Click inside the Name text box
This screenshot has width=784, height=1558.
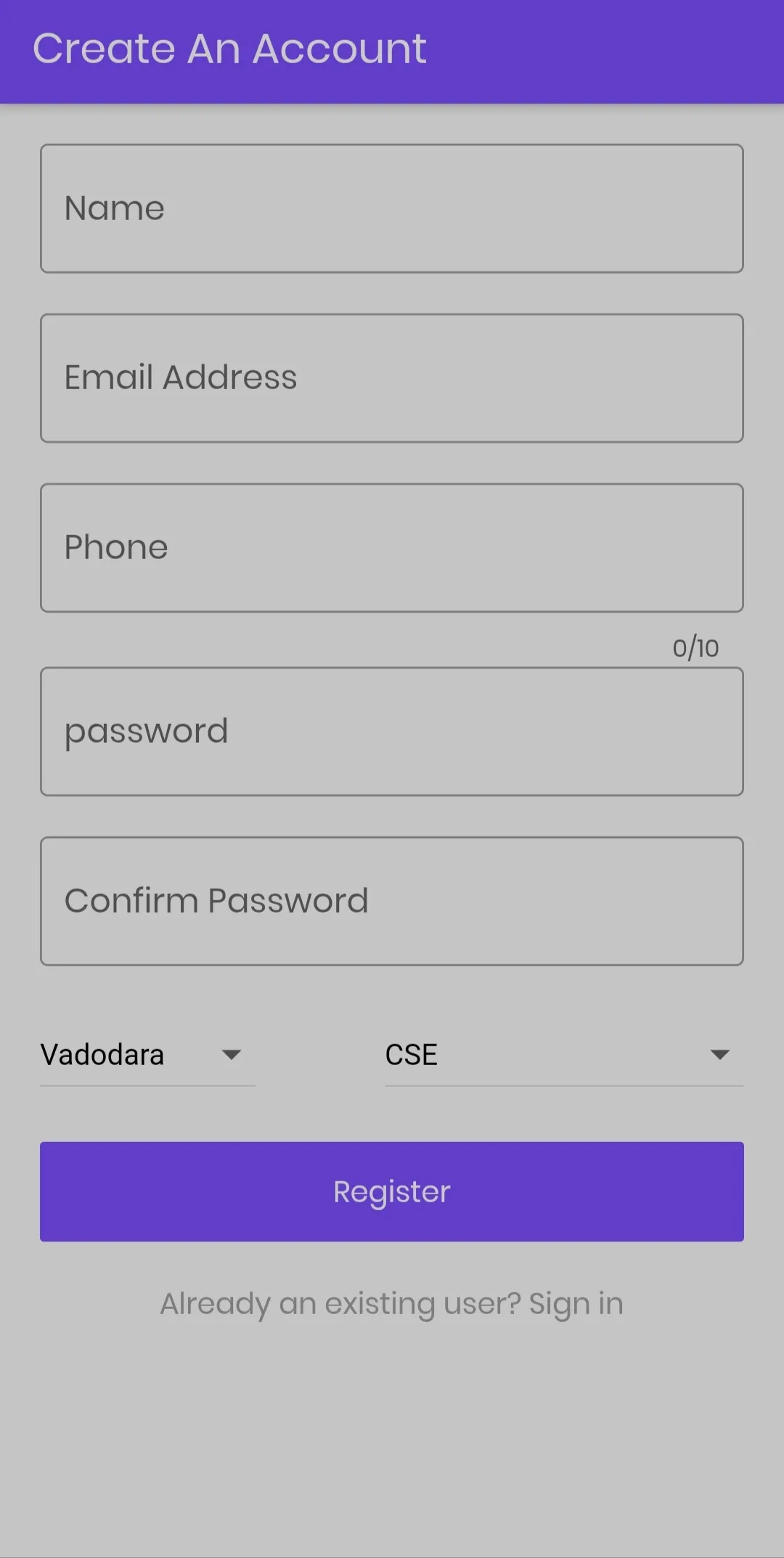(392, 208)
